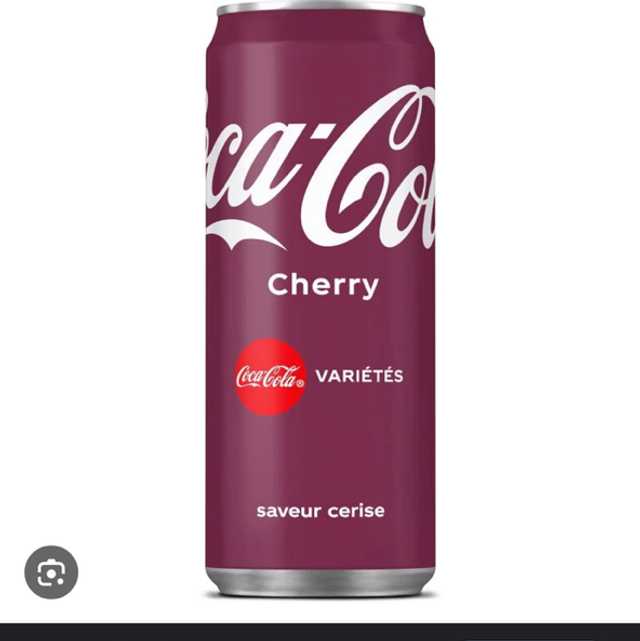
Task: Search this image with the Lens icon
Action: (x=51, y=572)
